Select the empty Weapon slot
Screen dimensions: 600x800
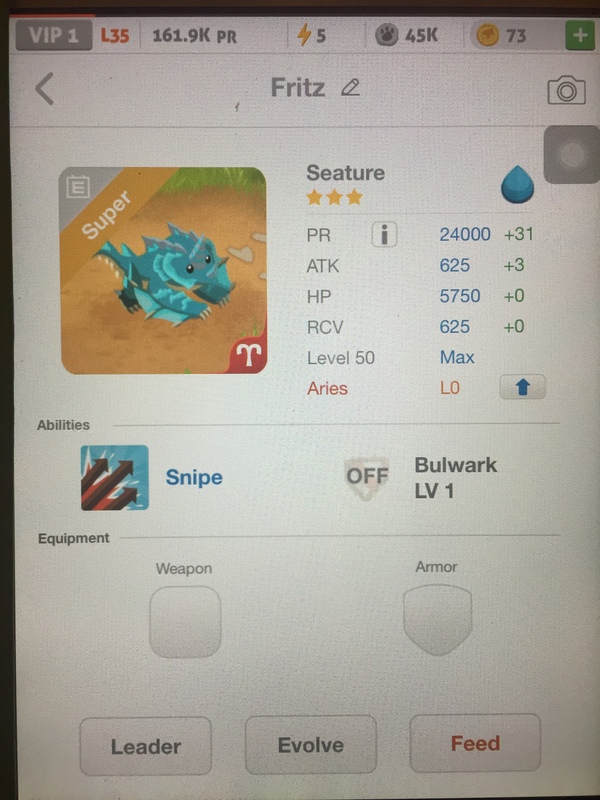click(185, 621)
